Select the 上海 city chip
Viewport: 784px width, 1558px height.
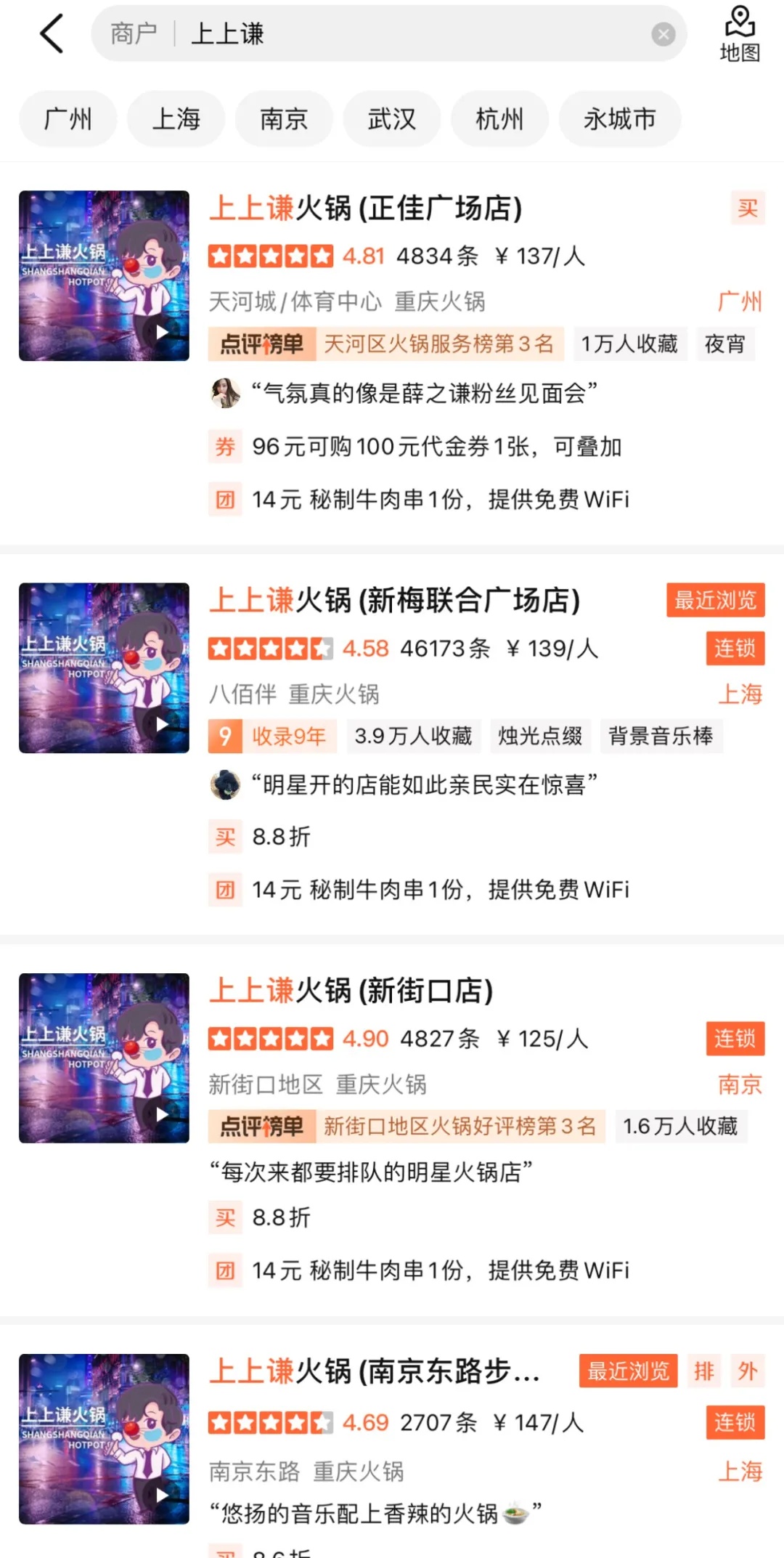point(176,119)
